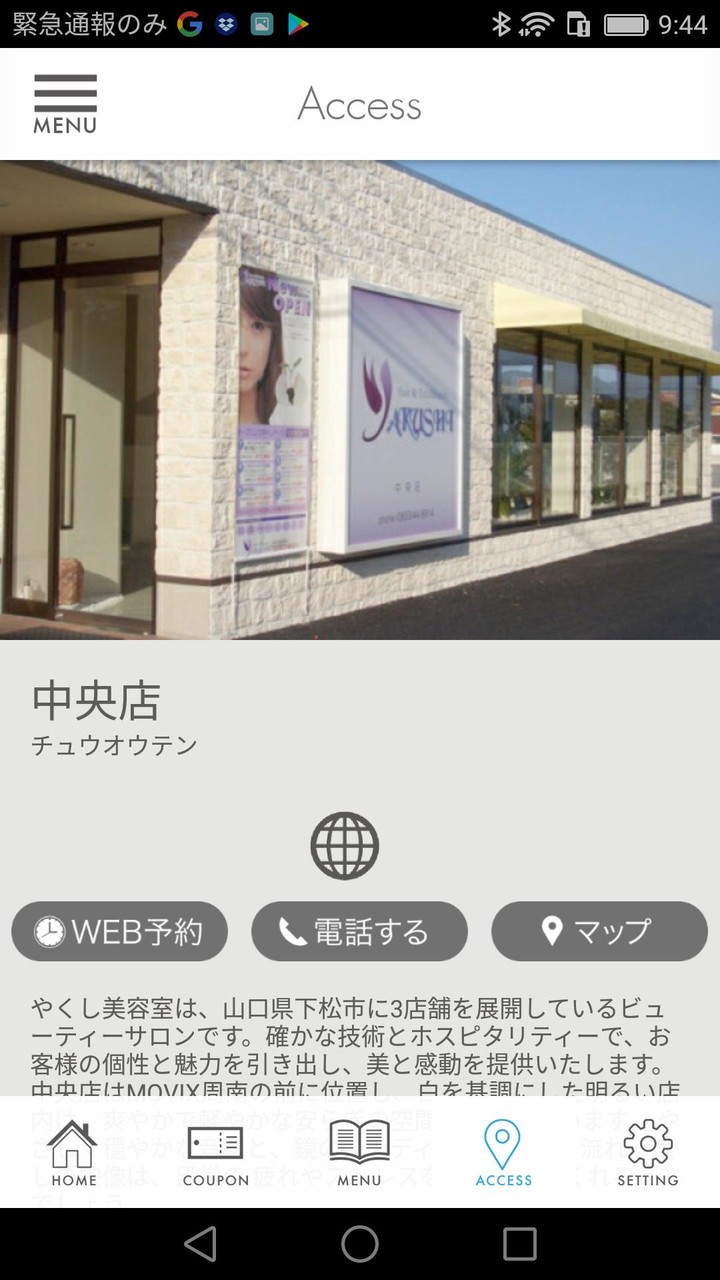This screenshot has height=1280, width=720.
Task: Open the COUPON ticket icon
Action: pos(215,1140)
